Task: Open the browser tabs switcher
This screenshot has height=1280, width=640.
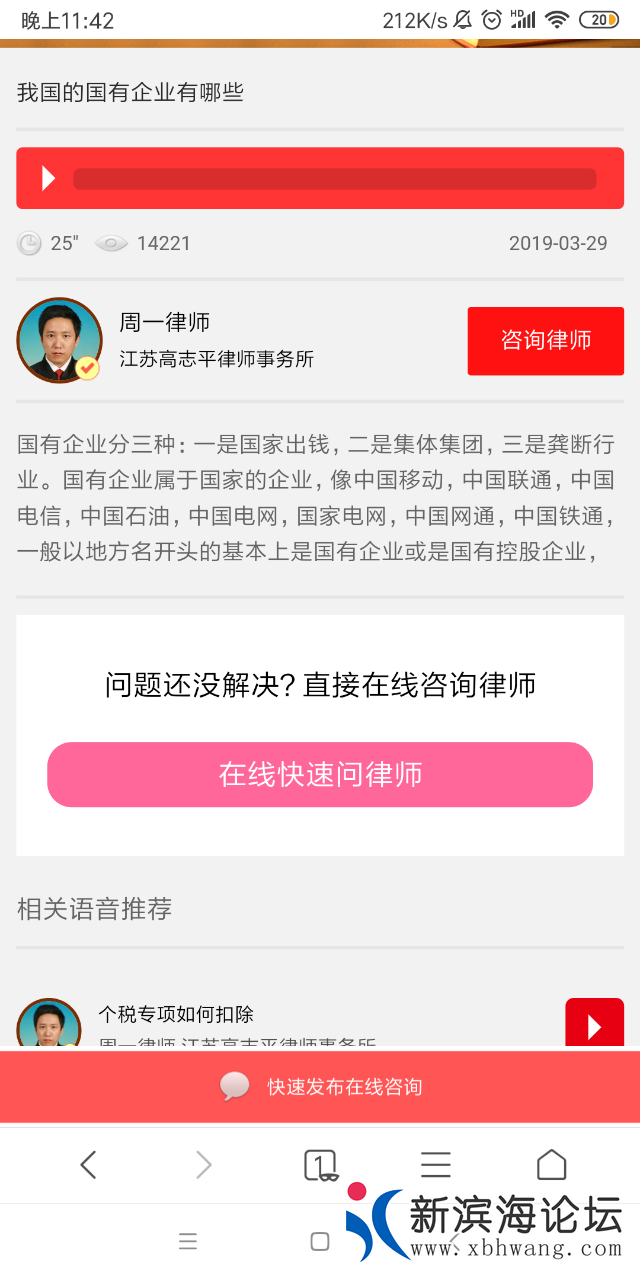Action: [320, 1165]
